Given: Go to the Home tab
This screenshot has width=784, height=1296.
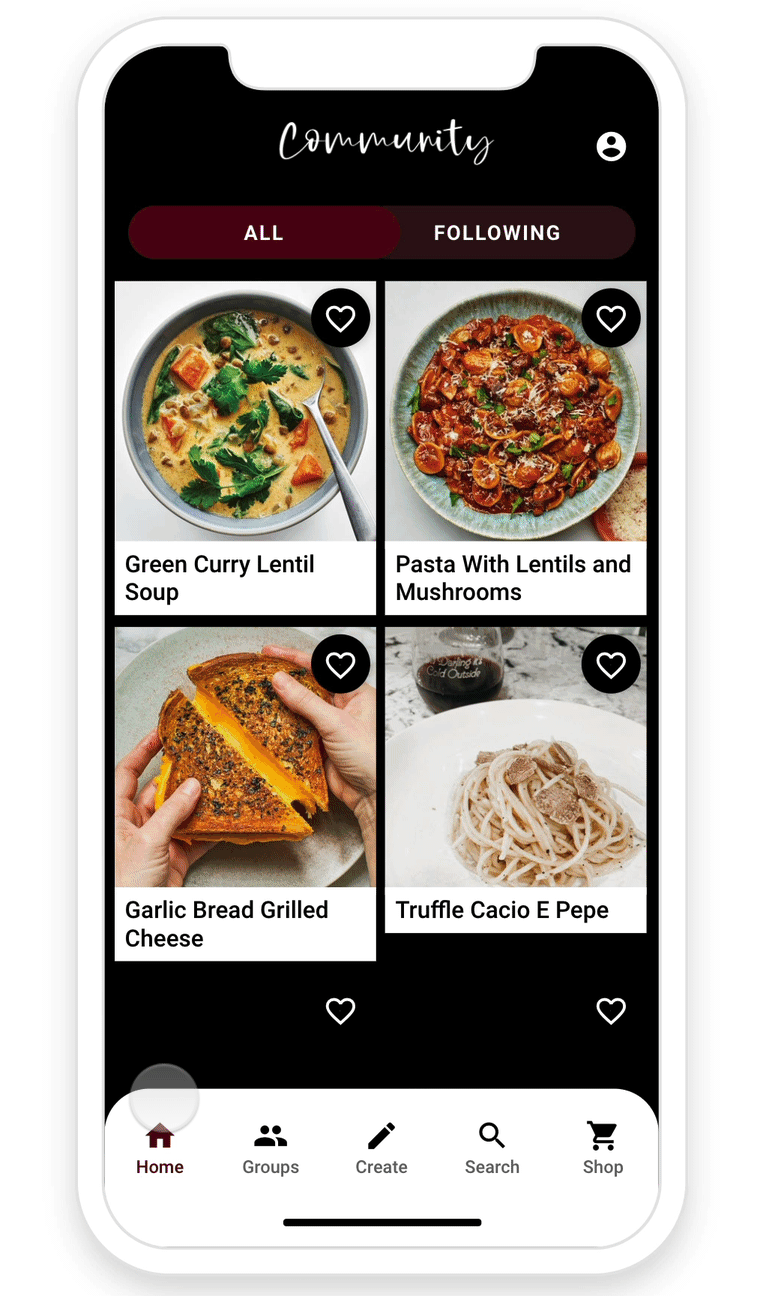Looking at the screenshot, I should point(160,1148).
